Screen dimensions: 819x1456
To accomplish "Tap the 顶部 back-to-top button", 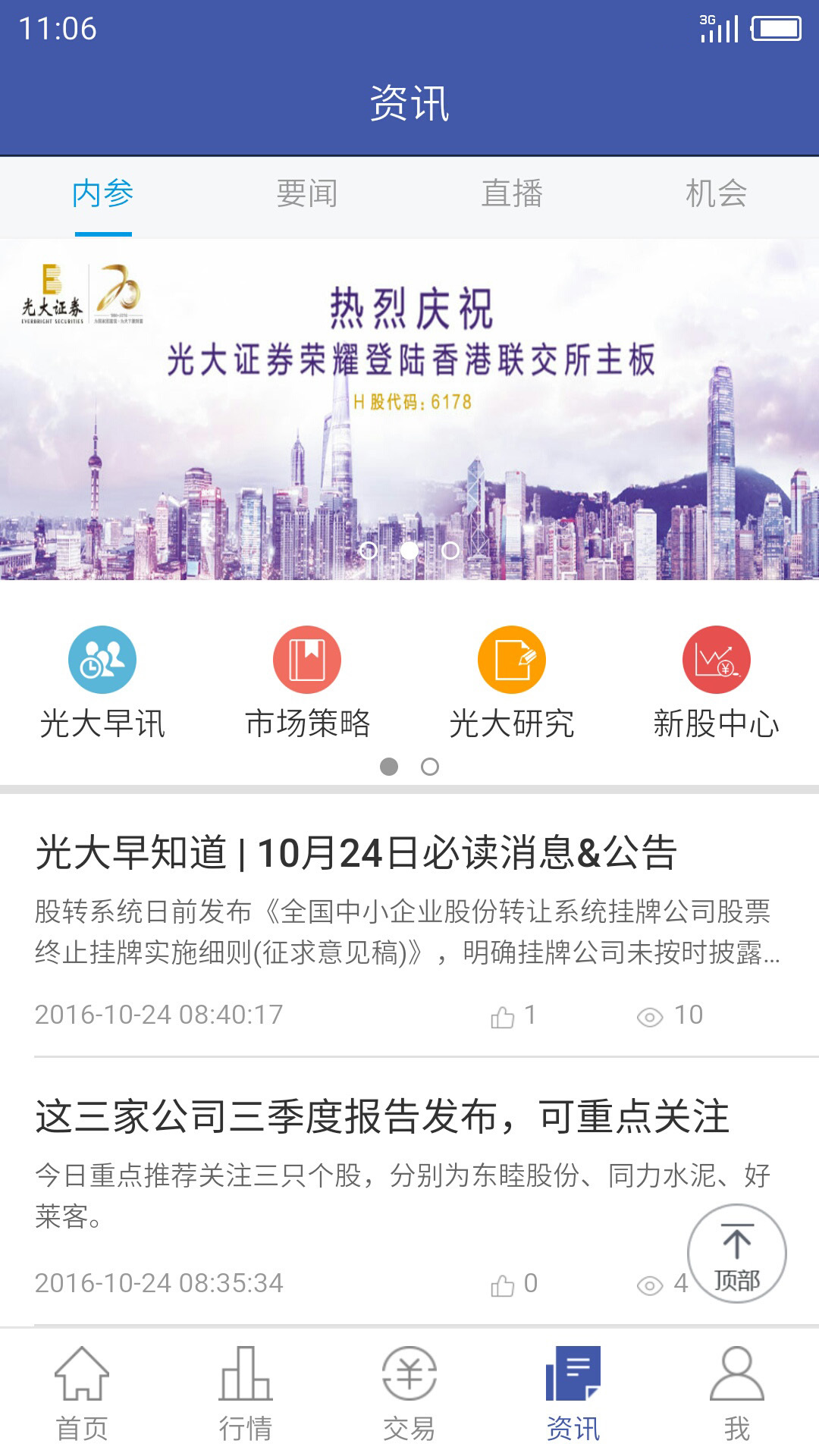I will pyautogui.click(x=736, y=1254).
